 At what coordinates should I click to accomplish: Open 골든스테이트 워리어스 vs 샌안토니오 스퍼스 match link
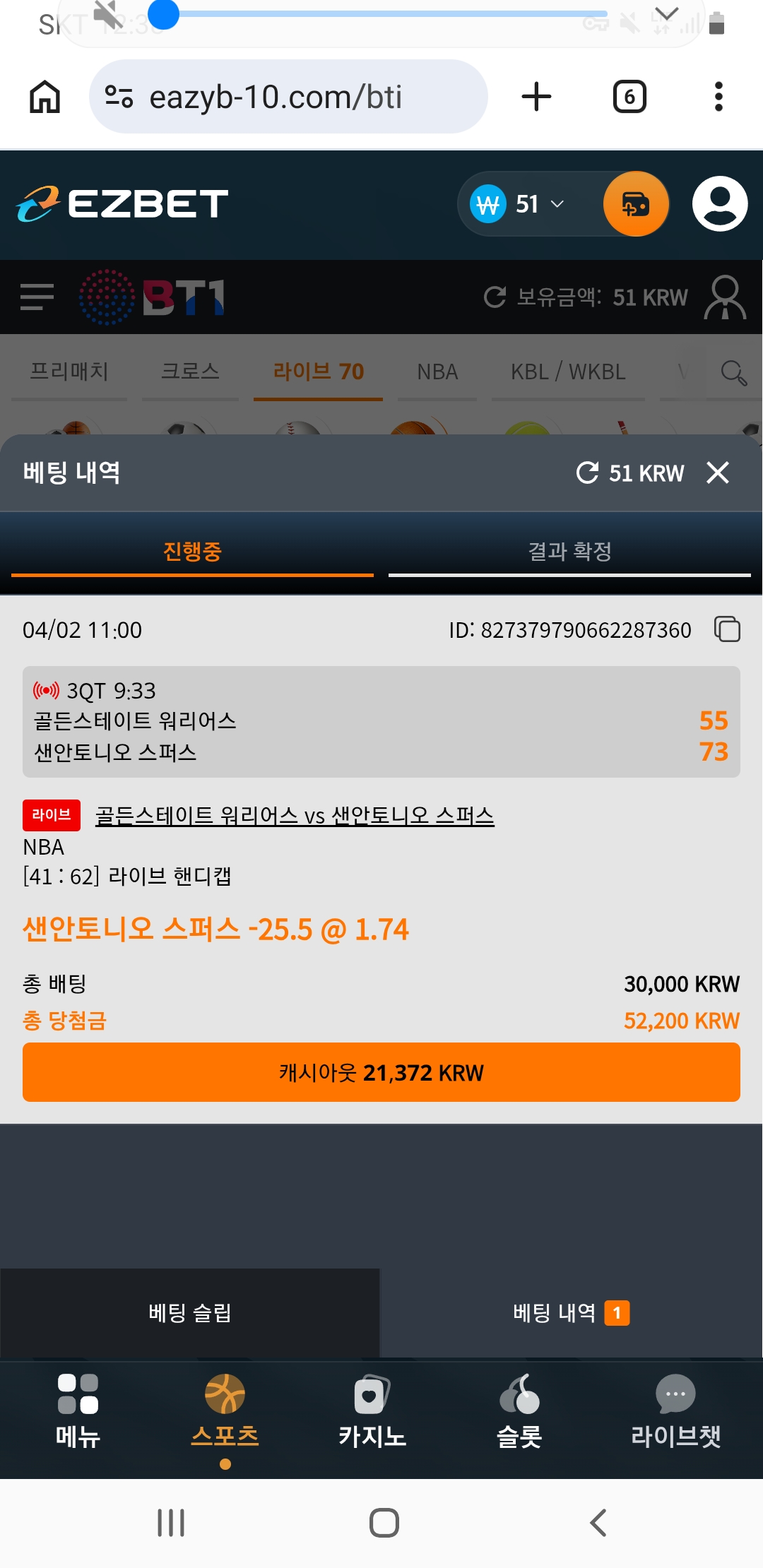pyautogui.click(x=294, y=816)
